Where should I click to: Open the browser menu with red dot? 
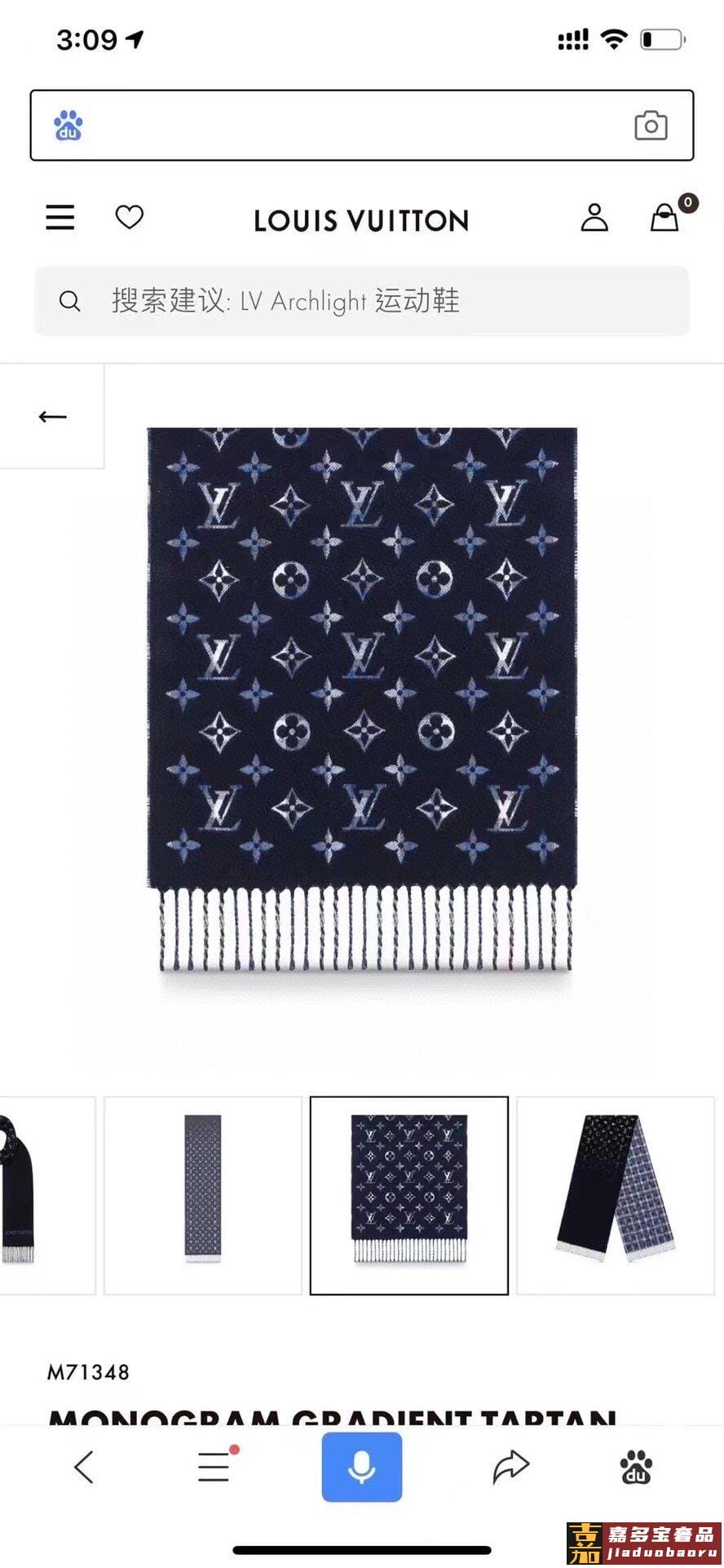coord(214,1466)
